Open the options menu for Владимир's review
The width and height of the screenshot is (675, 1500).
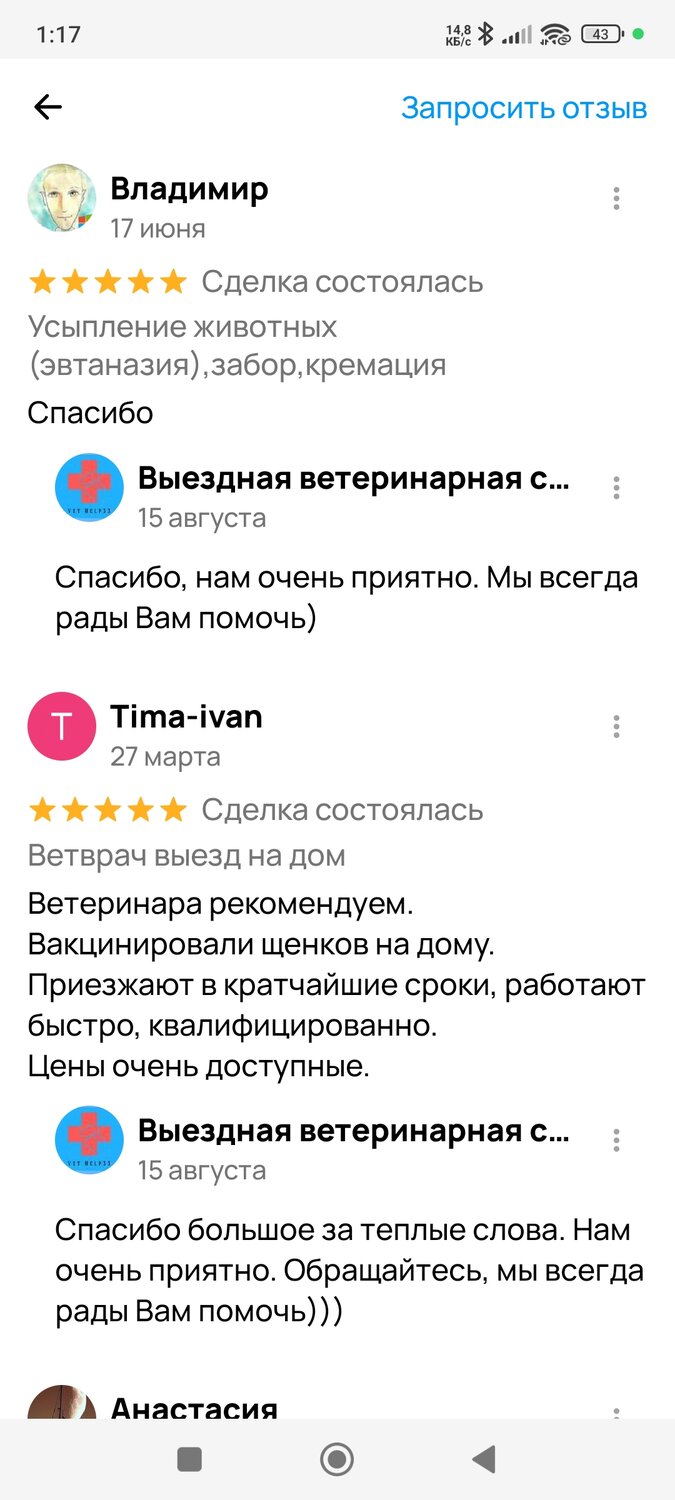coord(616,198)
